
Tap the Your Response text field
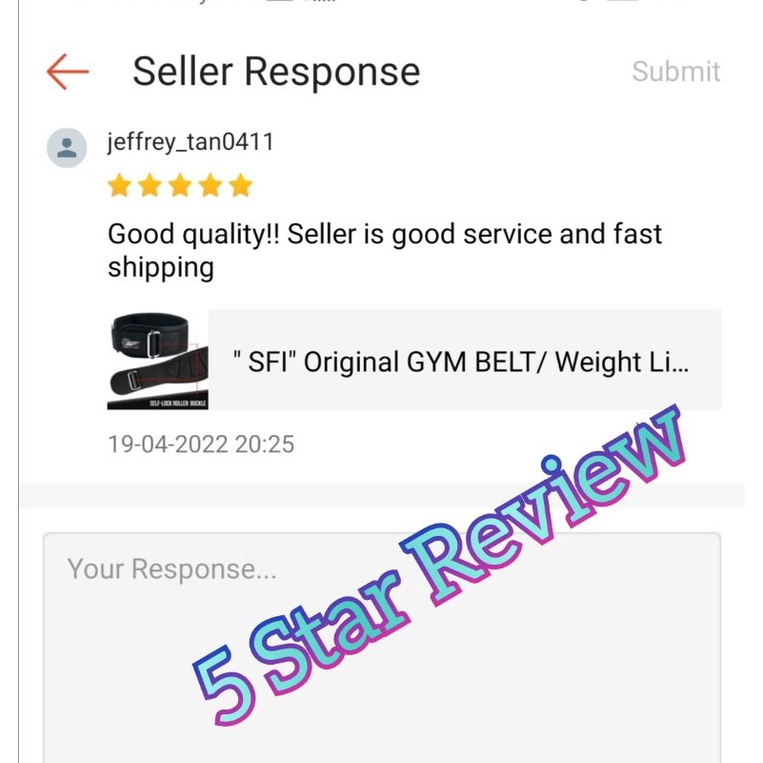382,648
